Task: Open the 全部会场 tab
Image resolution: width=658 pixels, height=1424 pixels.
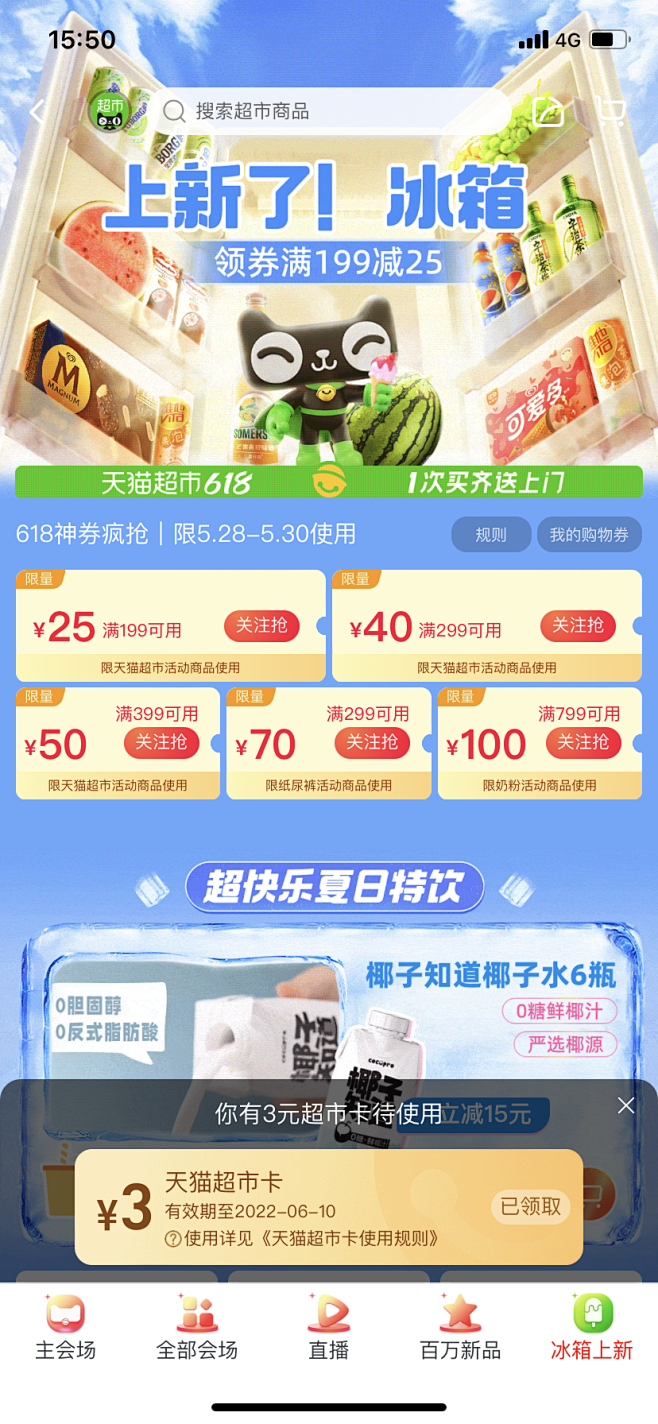Action: point(197,1328)
